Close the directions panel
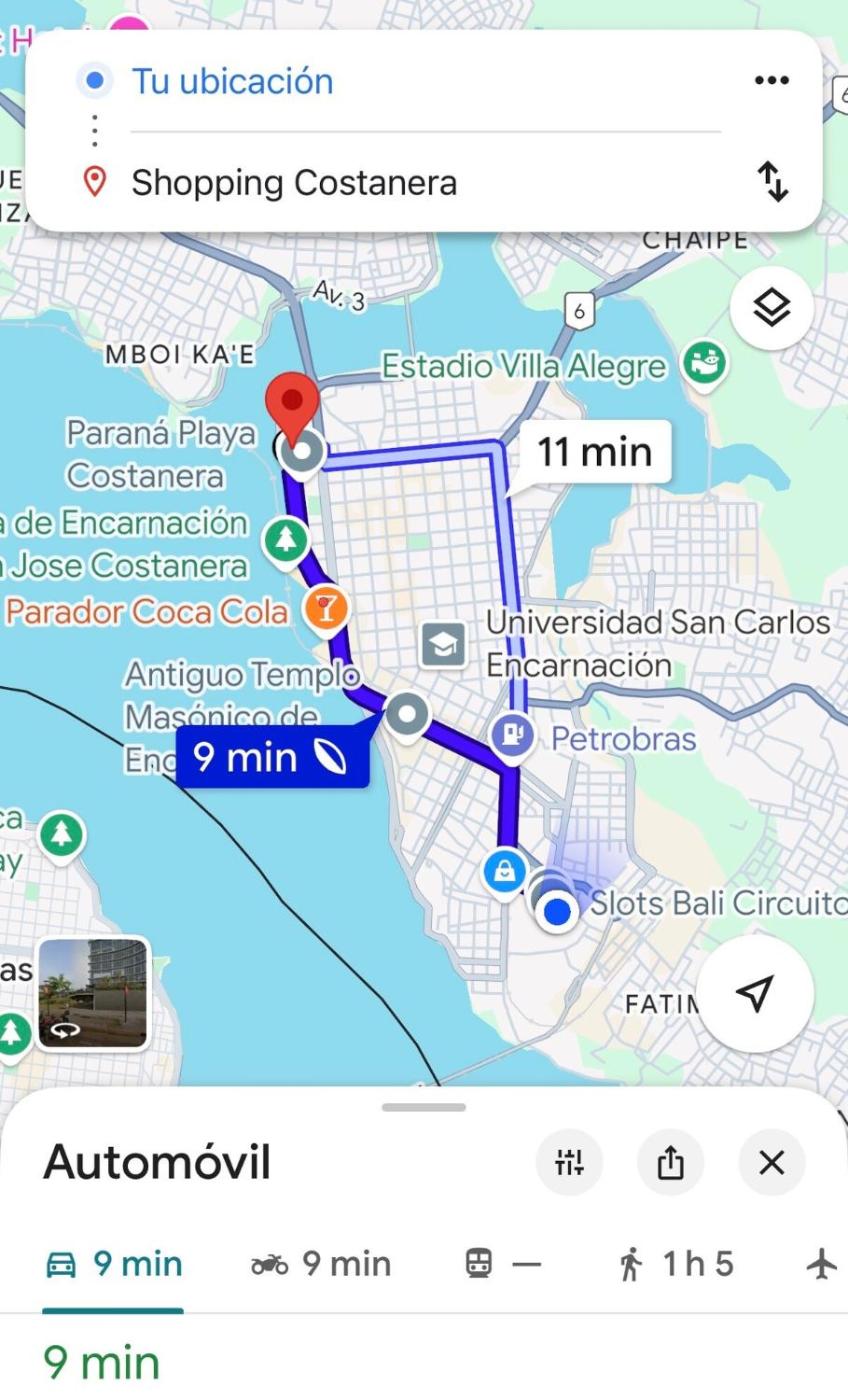 coord(771,1163)
